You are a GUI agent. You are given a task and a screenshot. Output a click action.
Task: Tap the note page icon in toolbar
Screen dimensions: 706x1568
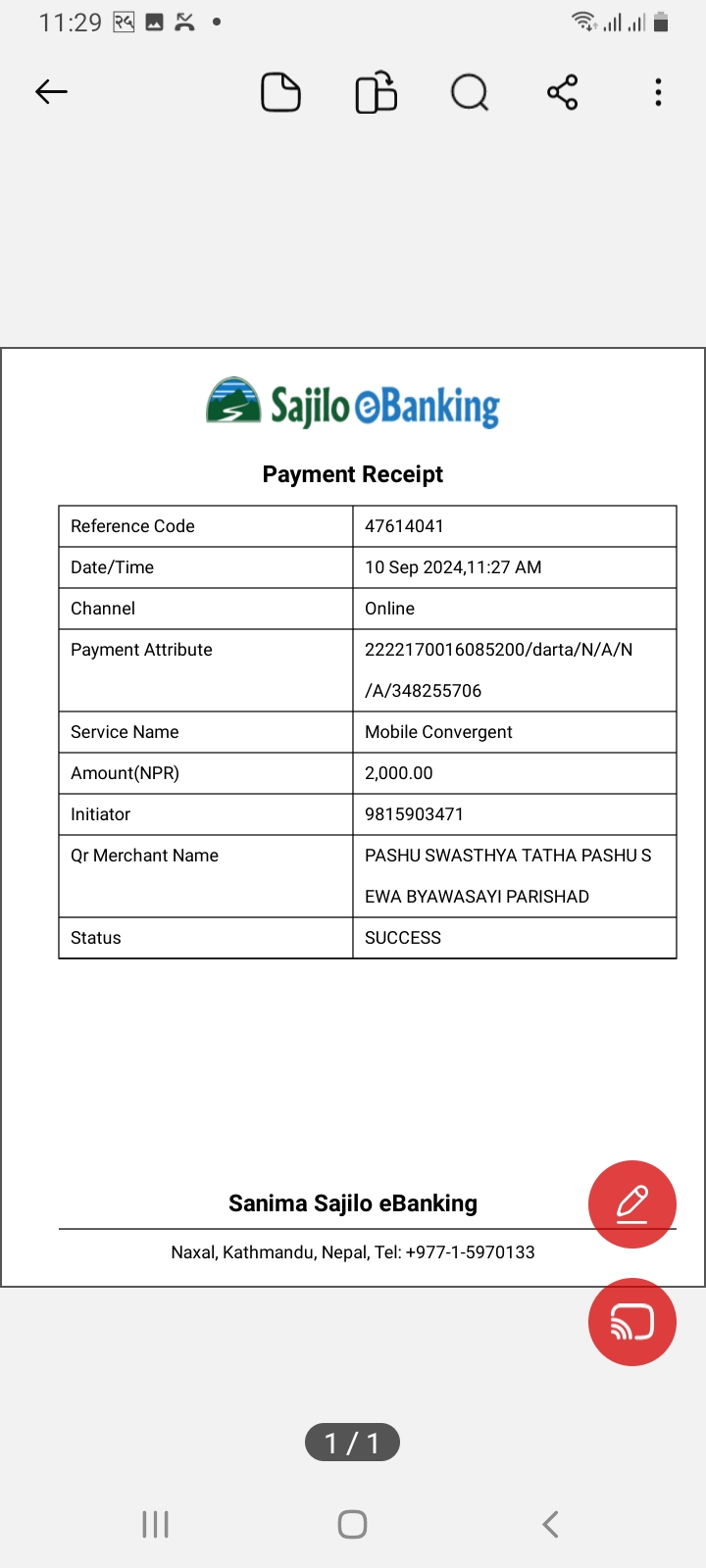click(280, 93)
